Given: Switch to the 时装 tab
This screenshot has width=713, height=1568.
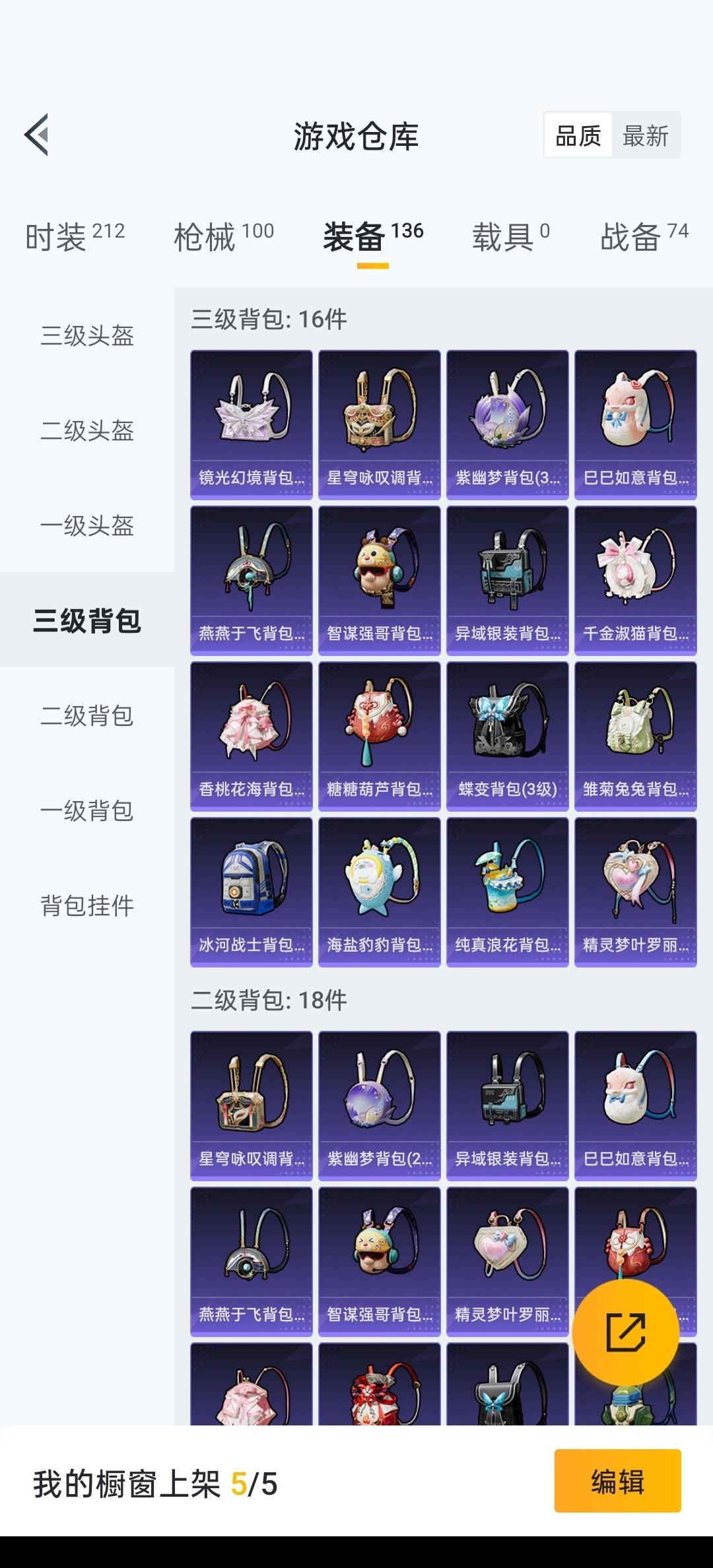Looking at the screenshot, I should pyautogui.click(x=75, y=236).
